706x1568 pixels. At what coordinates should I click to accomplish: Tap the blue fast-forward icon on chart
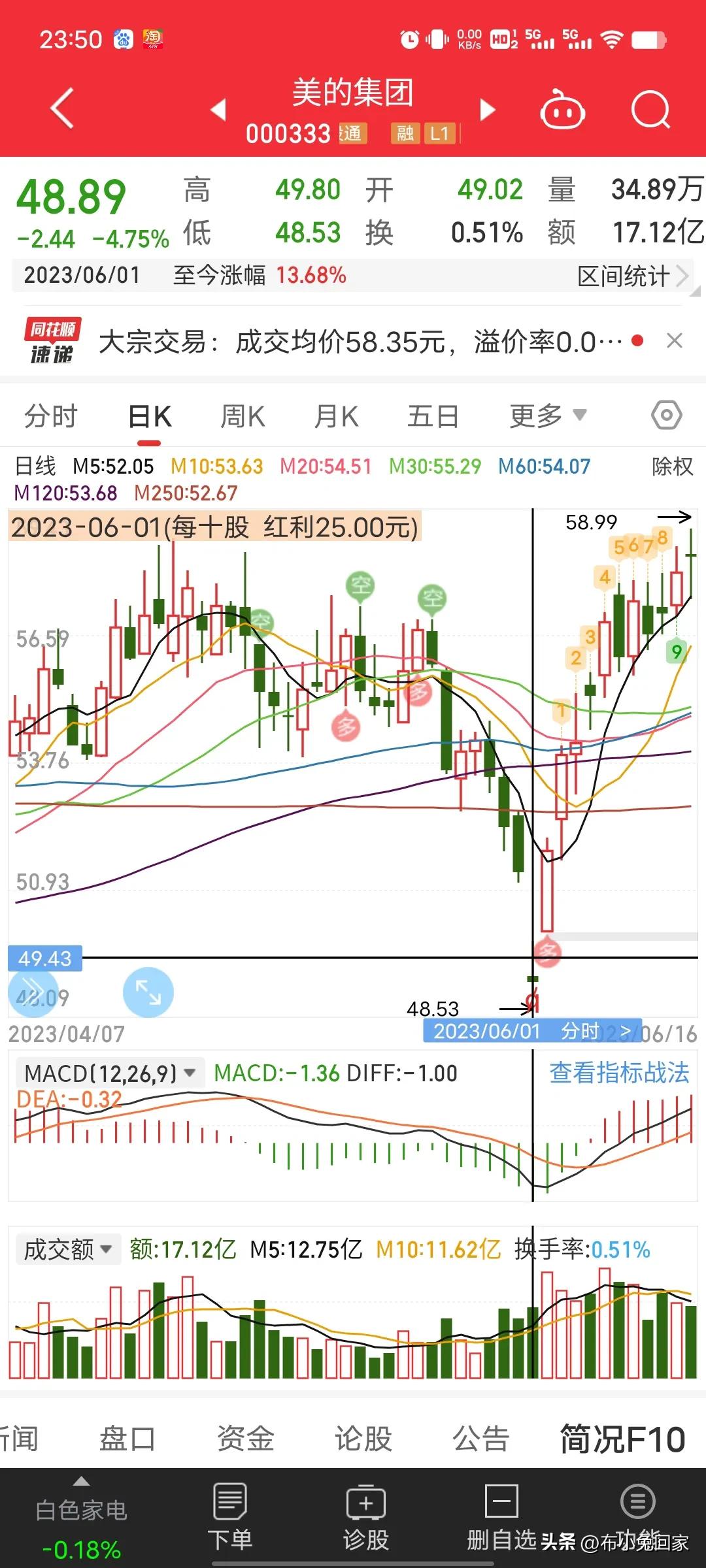coord(34,992)
